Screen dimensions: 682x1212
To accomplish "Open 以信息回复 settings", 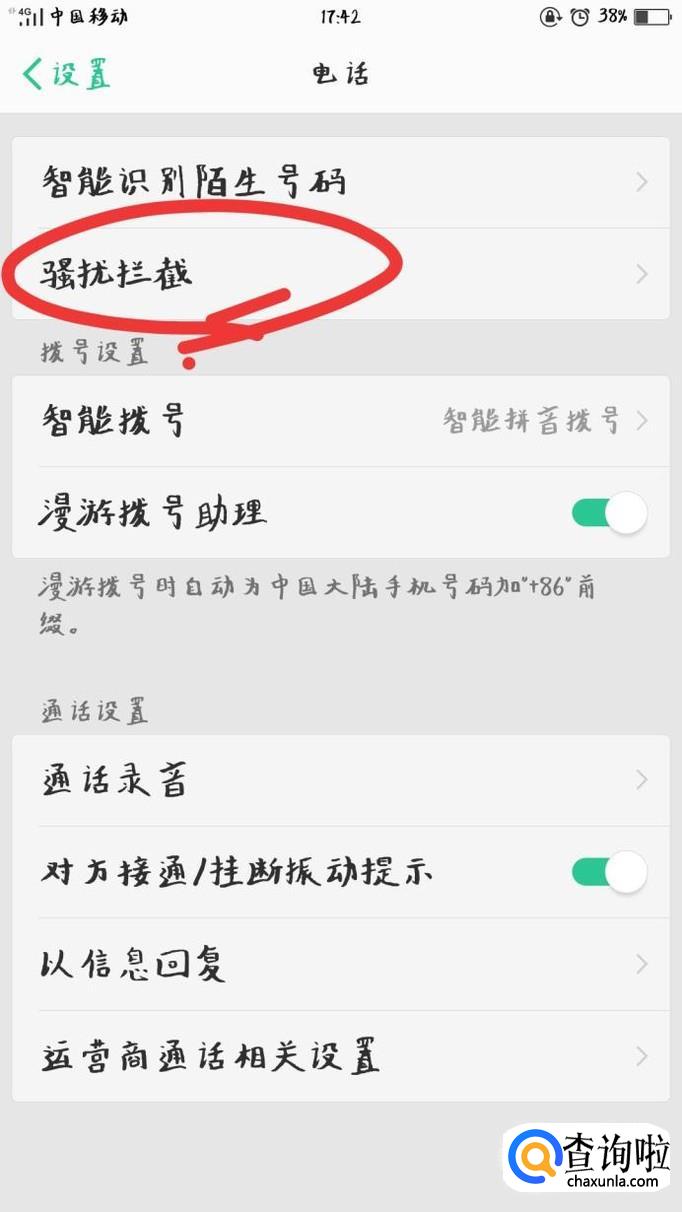I will click(x=340, y=964).
